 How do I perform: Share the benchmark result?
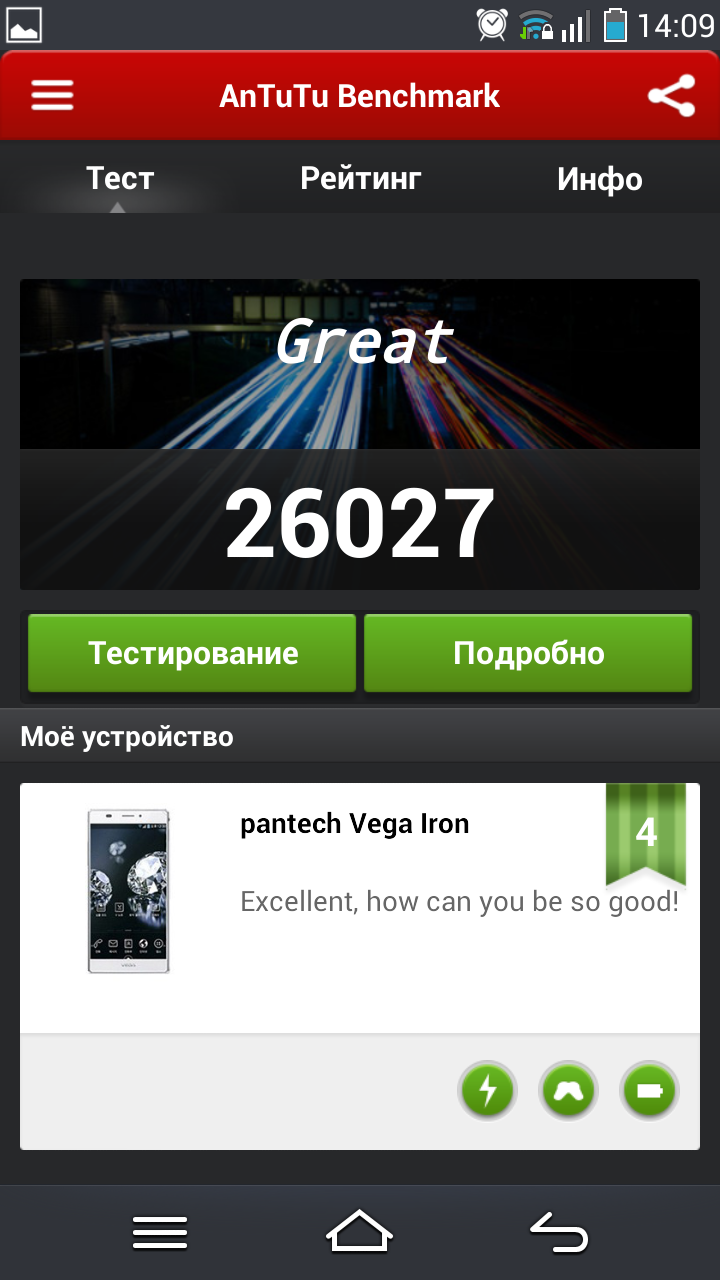671,96
